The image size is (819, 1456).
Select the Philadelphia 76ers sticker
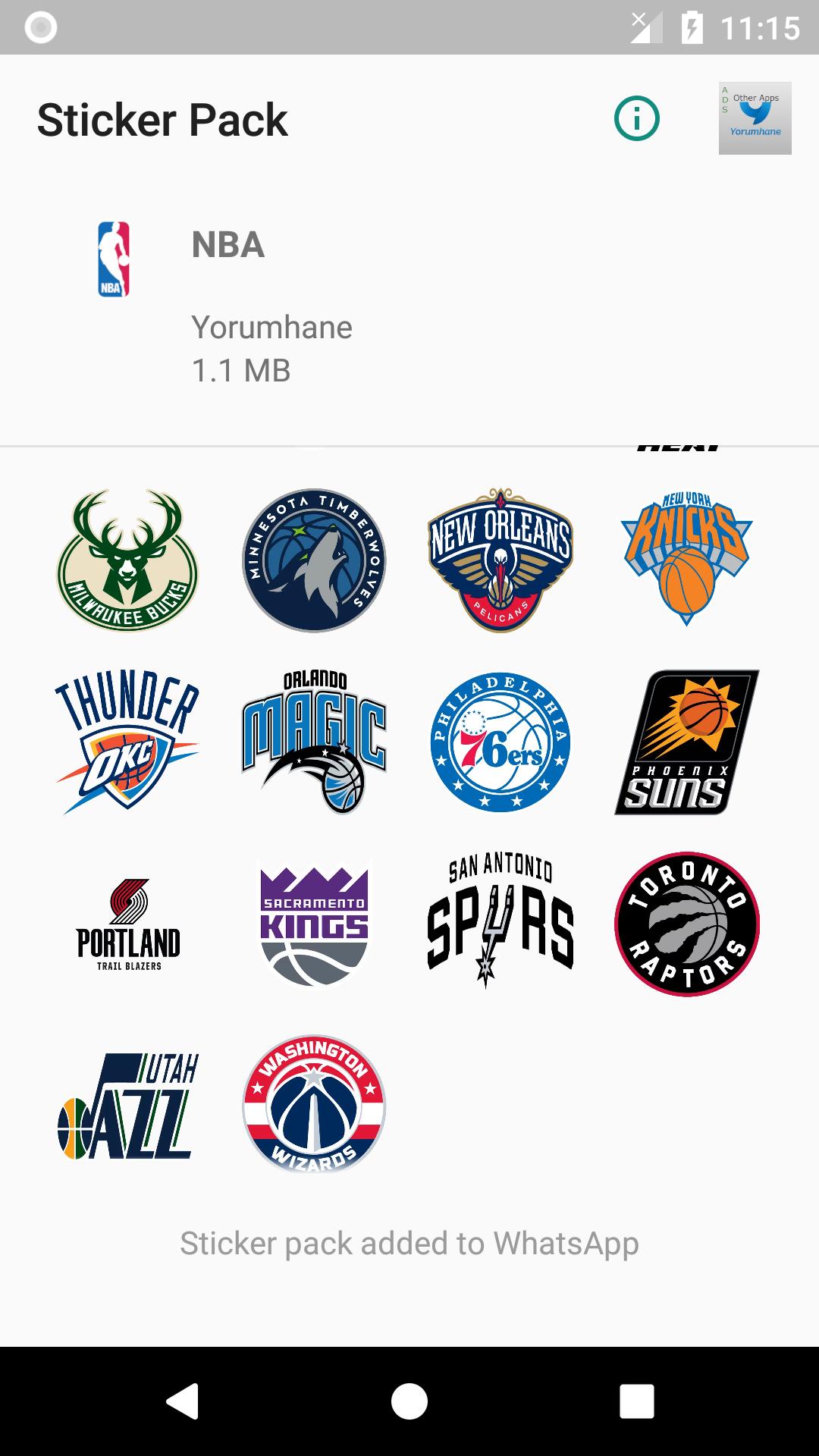coord(500,742)
